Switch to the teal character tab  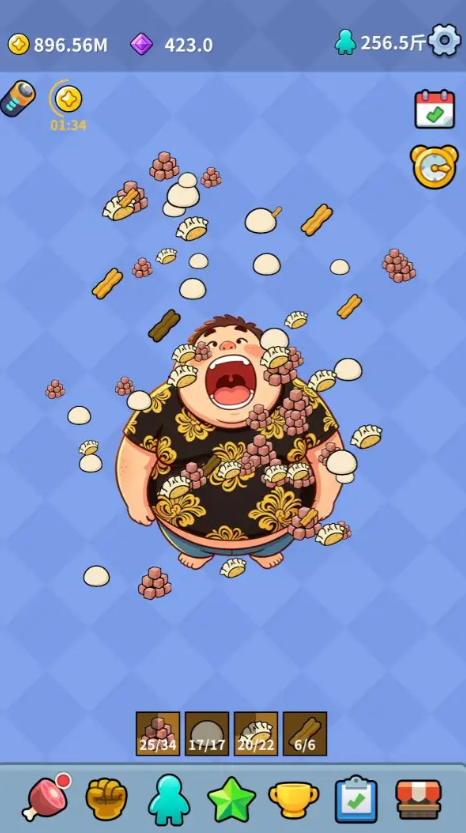(x=169, y=798)
